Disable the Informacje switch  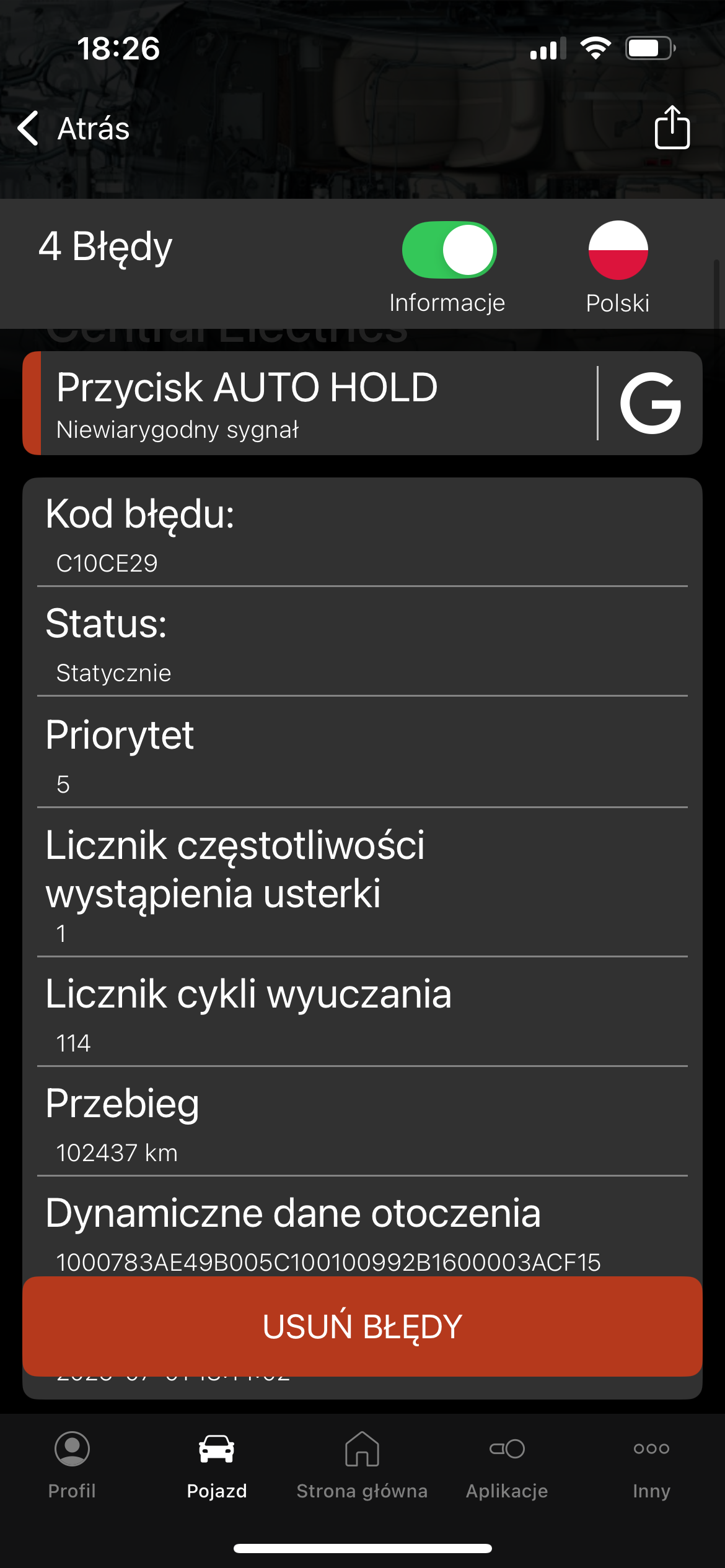tap(449, 250)
